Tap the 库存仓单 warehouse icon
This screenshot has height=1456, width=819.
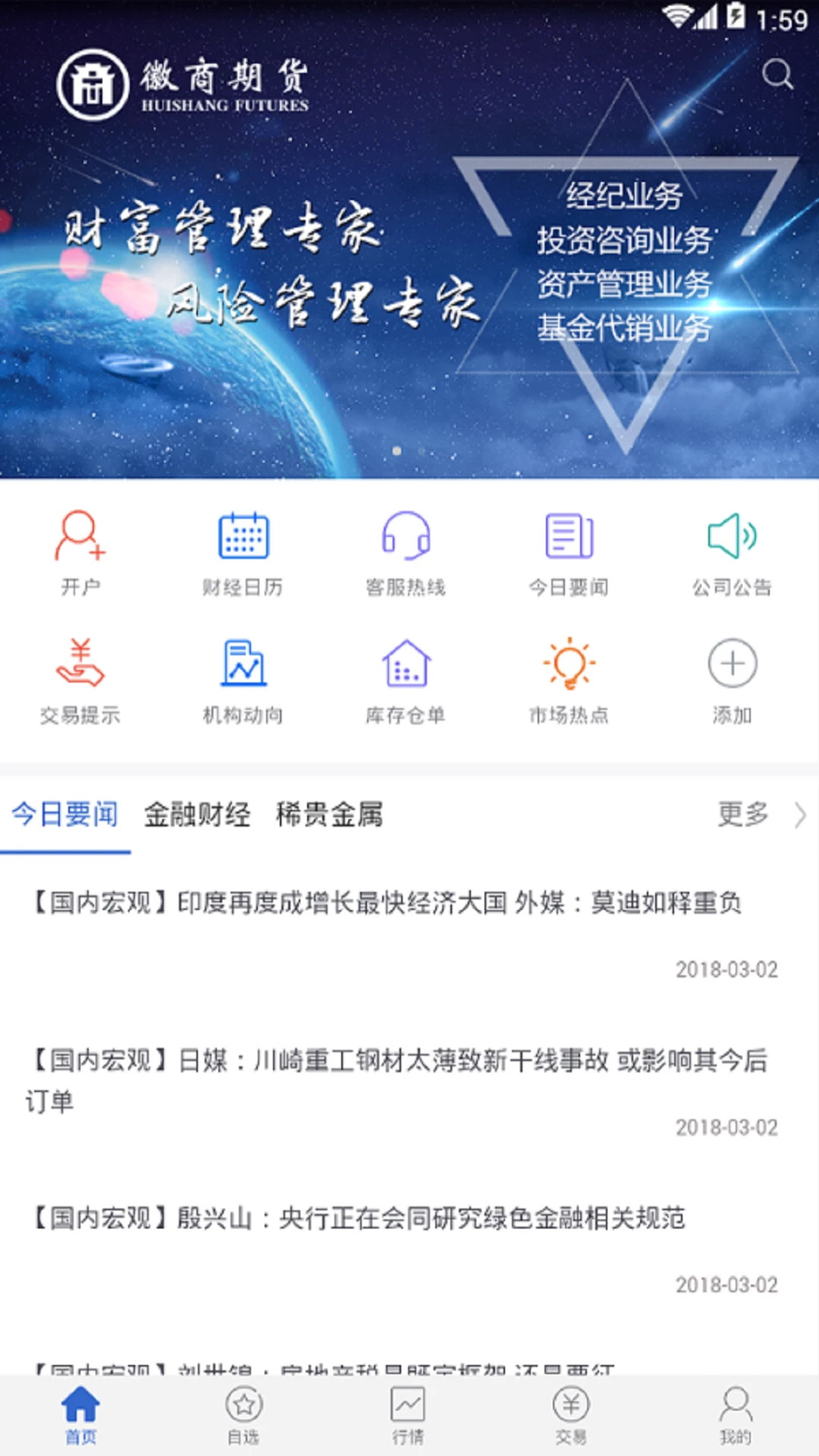(x=407, y=679)
